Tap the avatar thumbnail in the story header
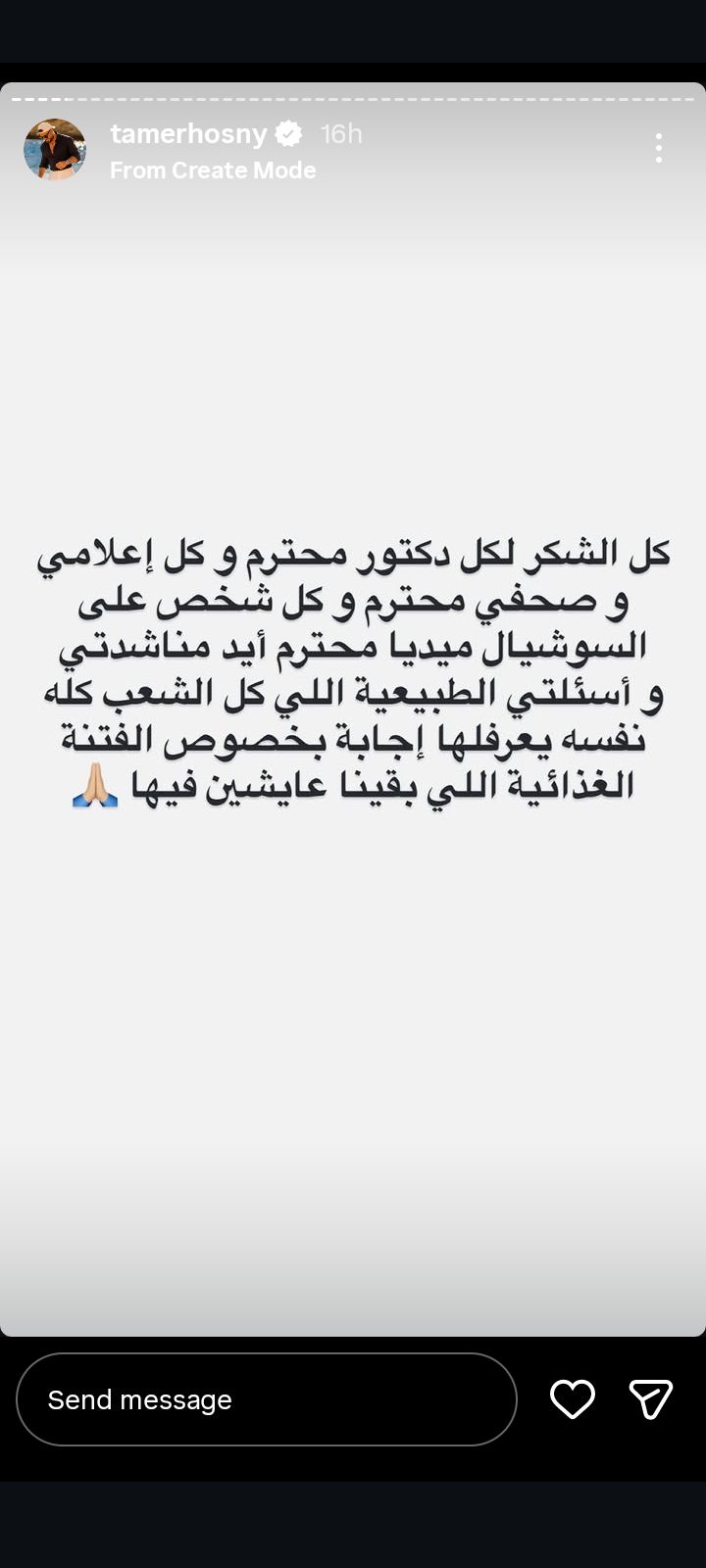The height and width of the screenshot is (1568, 706). point(56,149)
